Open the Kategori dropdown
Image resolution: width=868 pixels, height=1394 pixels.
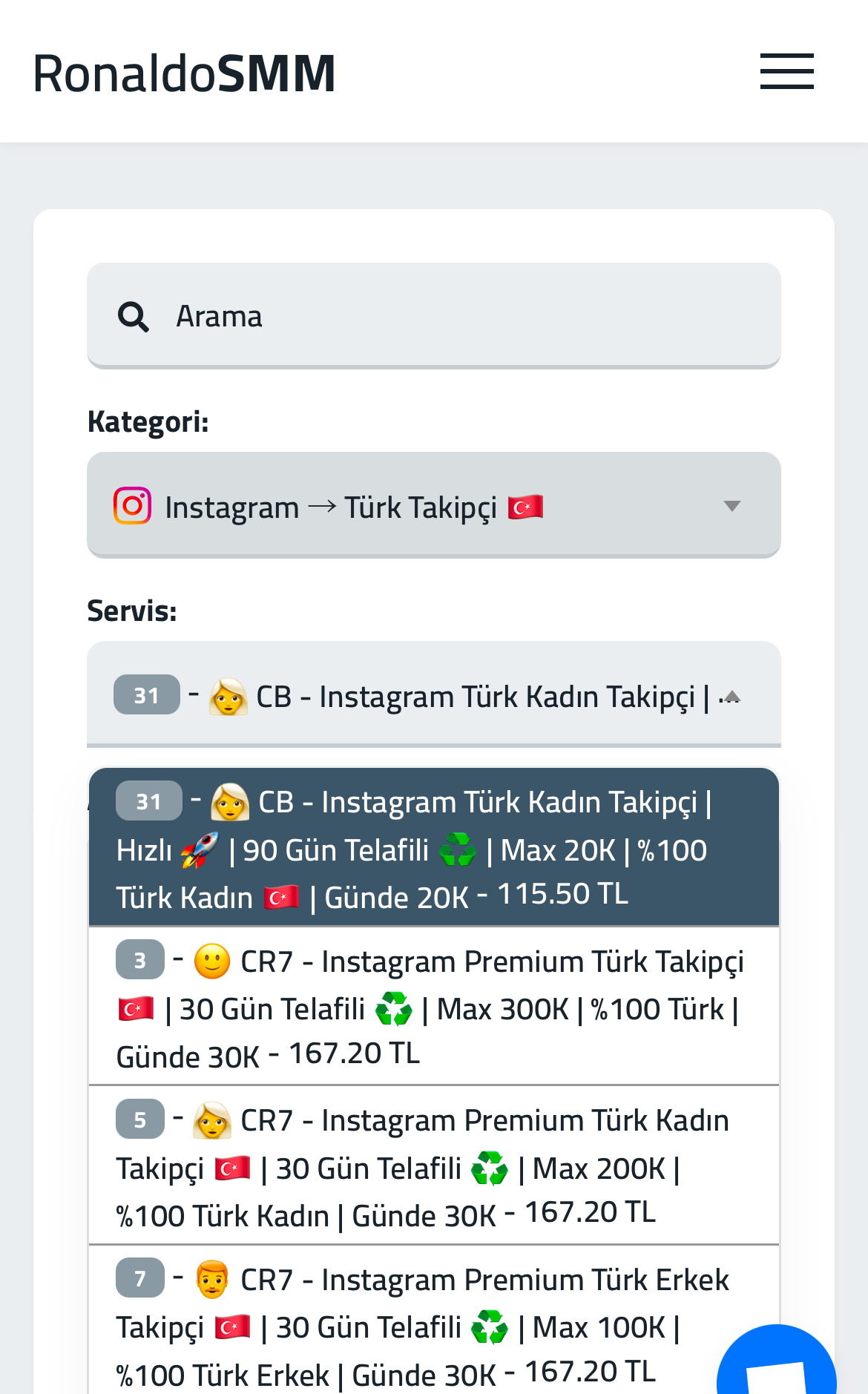[434, 505]
